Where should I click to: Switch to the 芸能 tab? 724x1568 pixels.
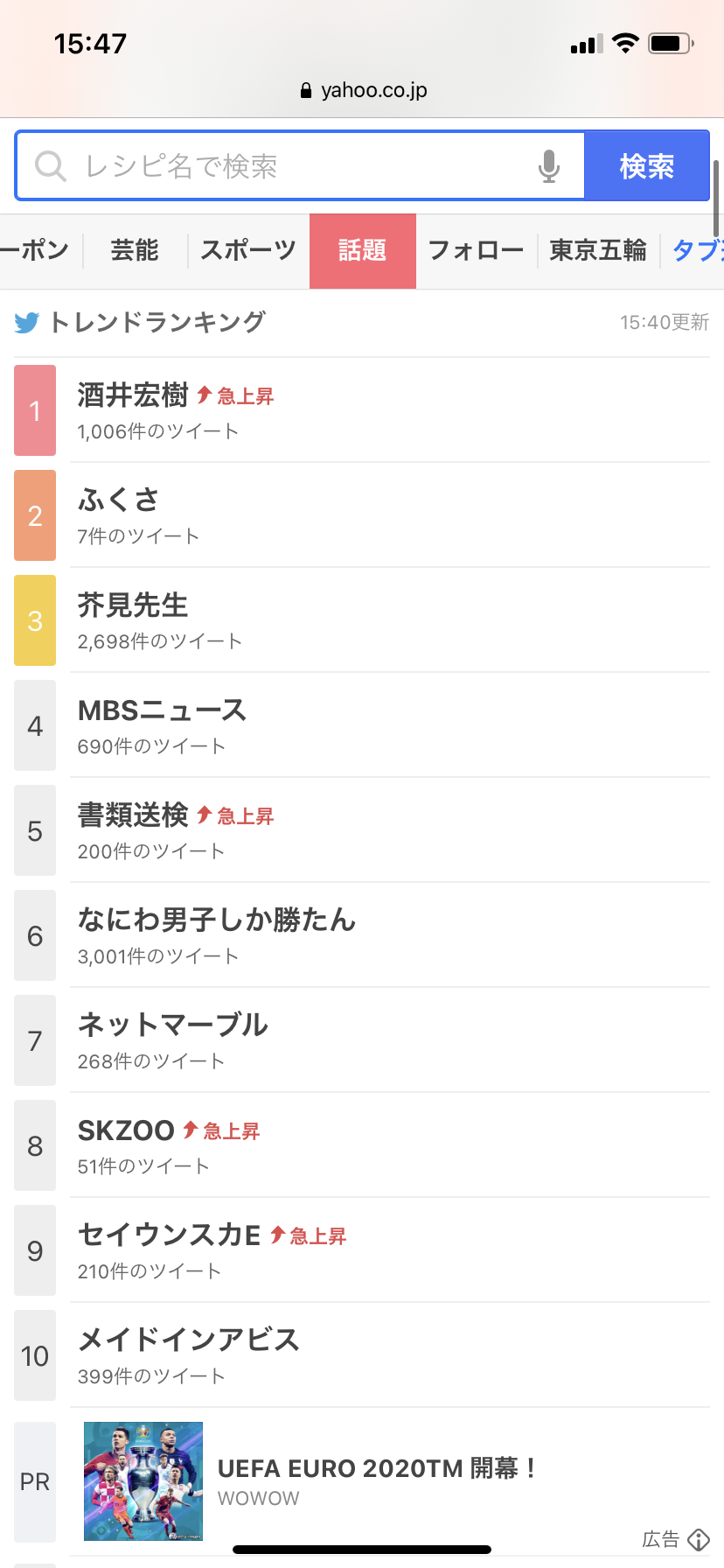[x=135, y=251]
